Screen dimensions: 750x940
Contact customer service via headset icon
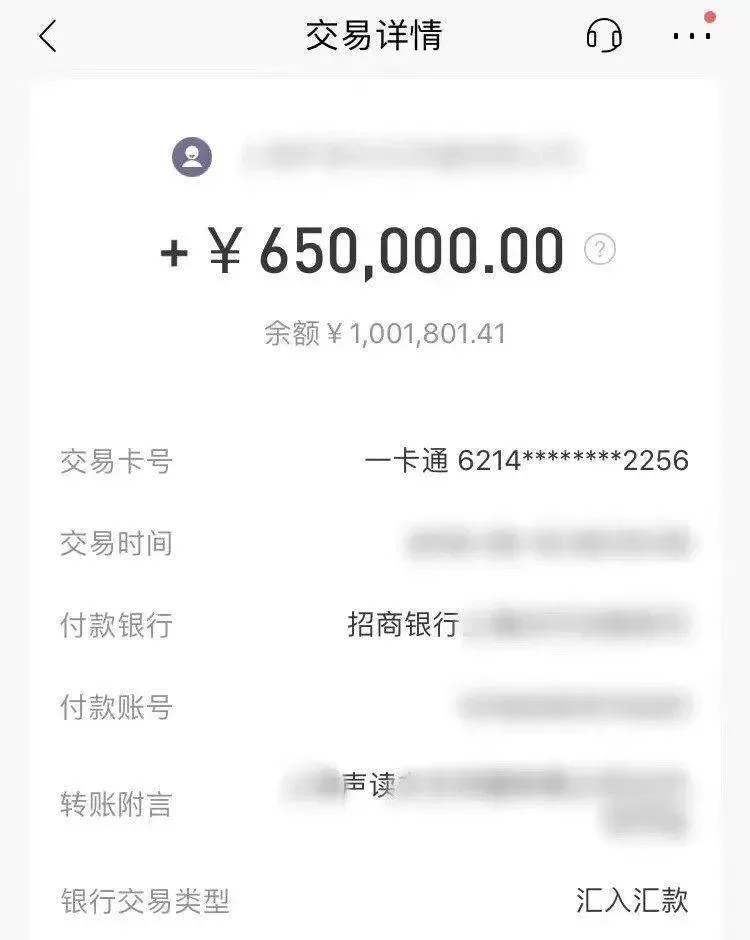tap(604, 36)
